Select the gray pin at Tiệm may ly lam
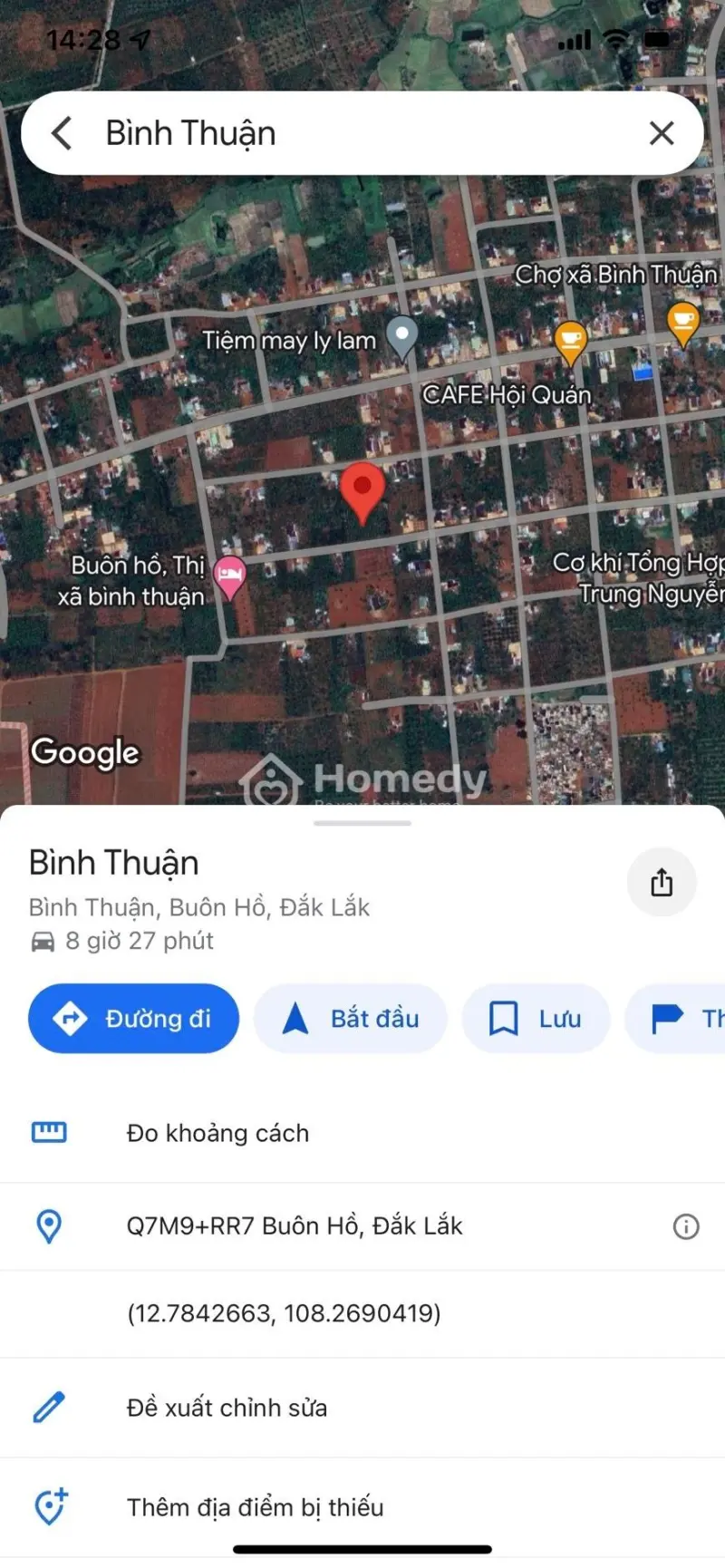Image resolution: width=725 pixels, height=1568 pixels. pyautogui.click(x=401, y=335)
